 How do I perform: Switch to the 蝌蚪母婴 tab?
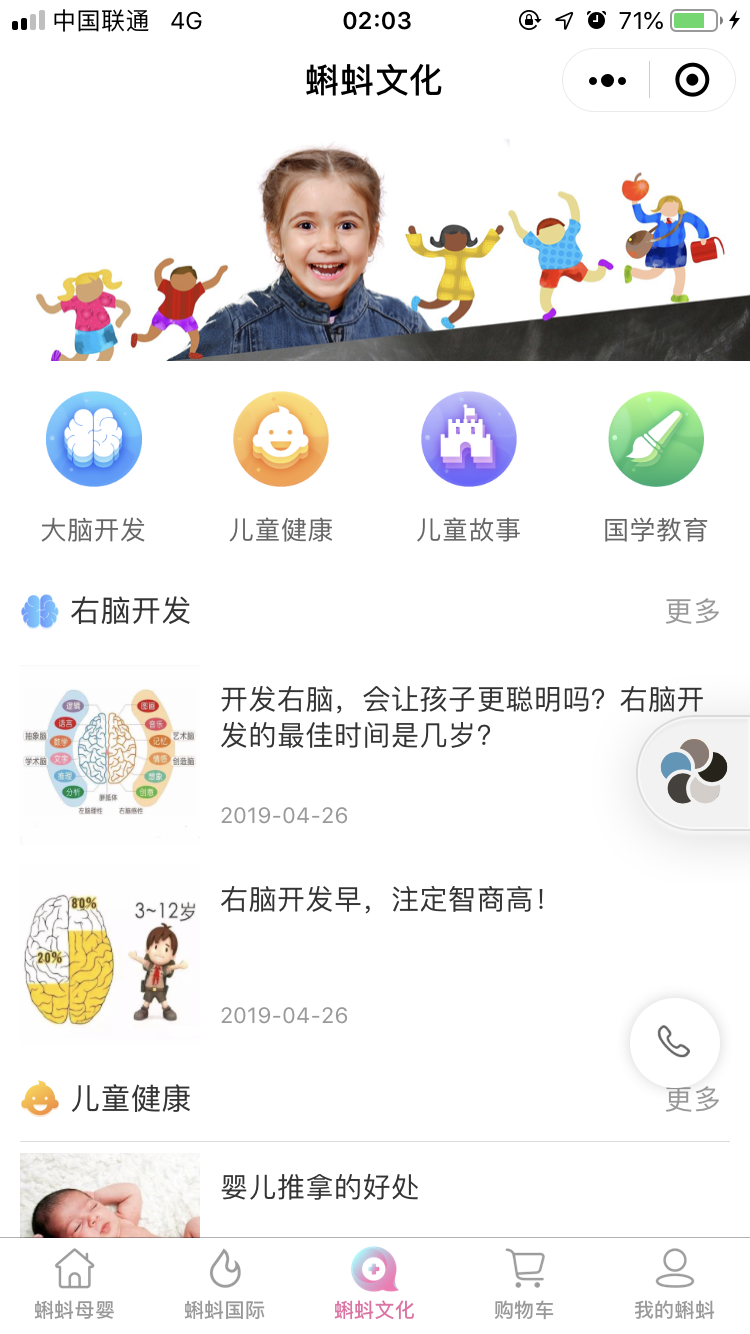[x=75, y=1285]
